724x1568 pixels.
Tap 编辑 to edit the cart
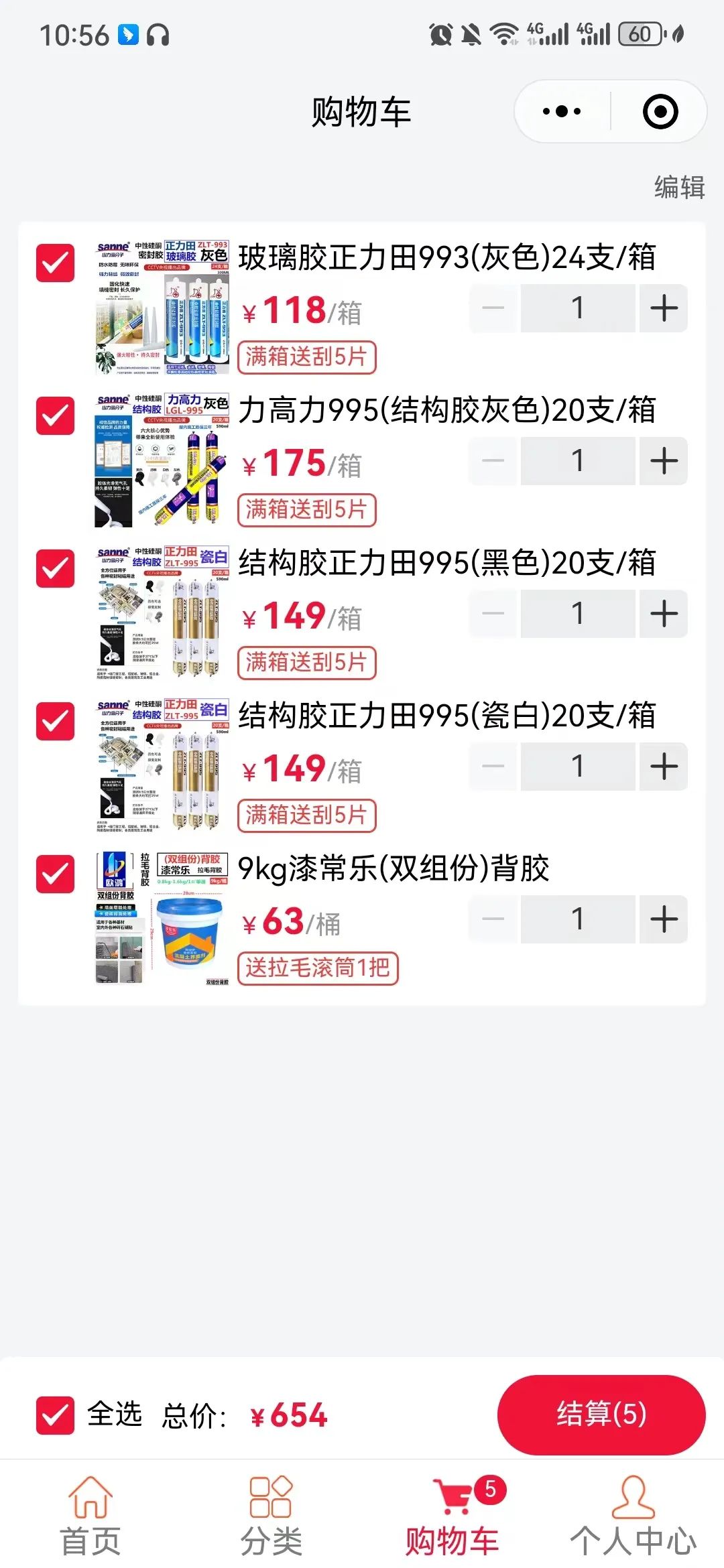[x=680, y=187]
